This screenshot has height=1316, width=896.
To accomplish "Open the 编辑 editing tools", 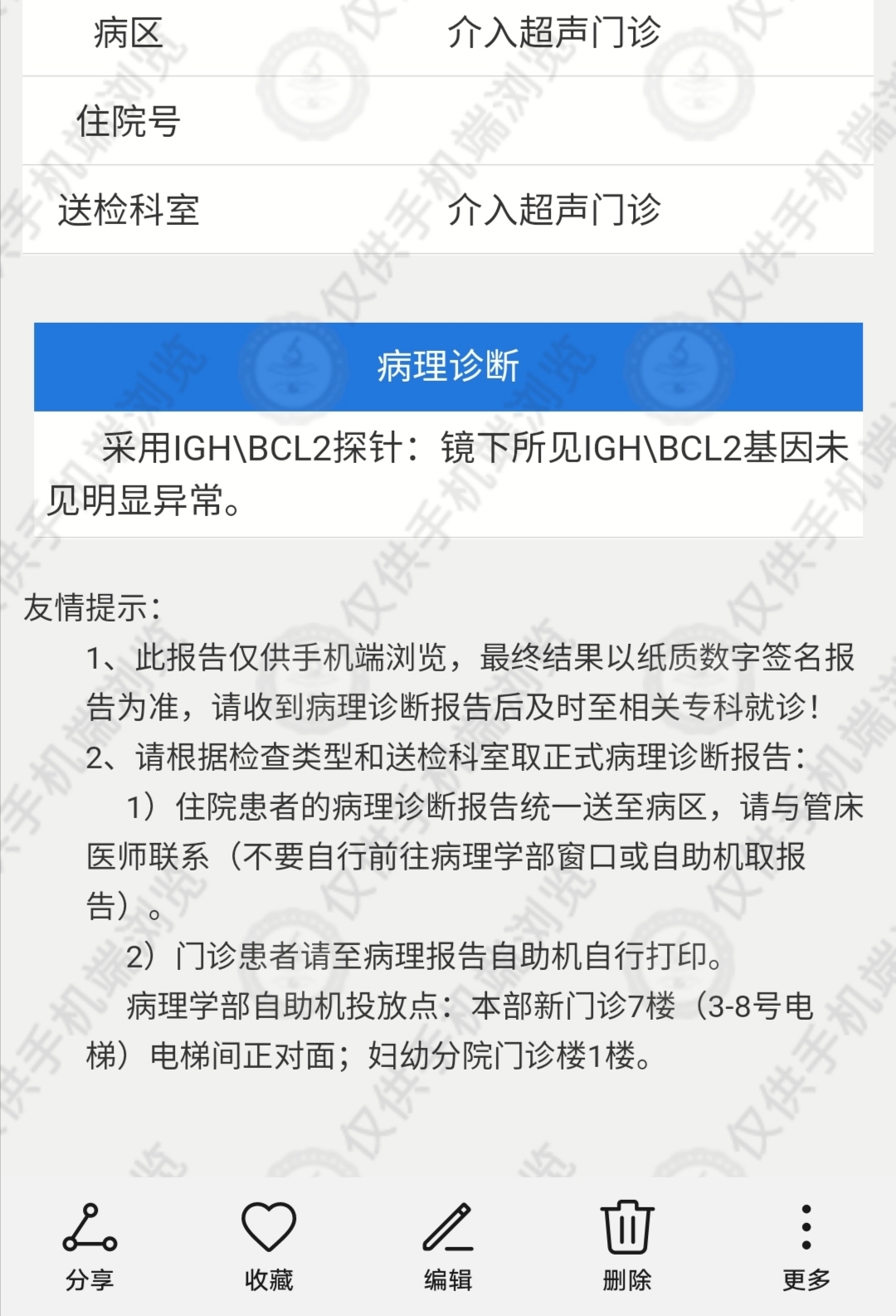I will (x=448, y=1245).
